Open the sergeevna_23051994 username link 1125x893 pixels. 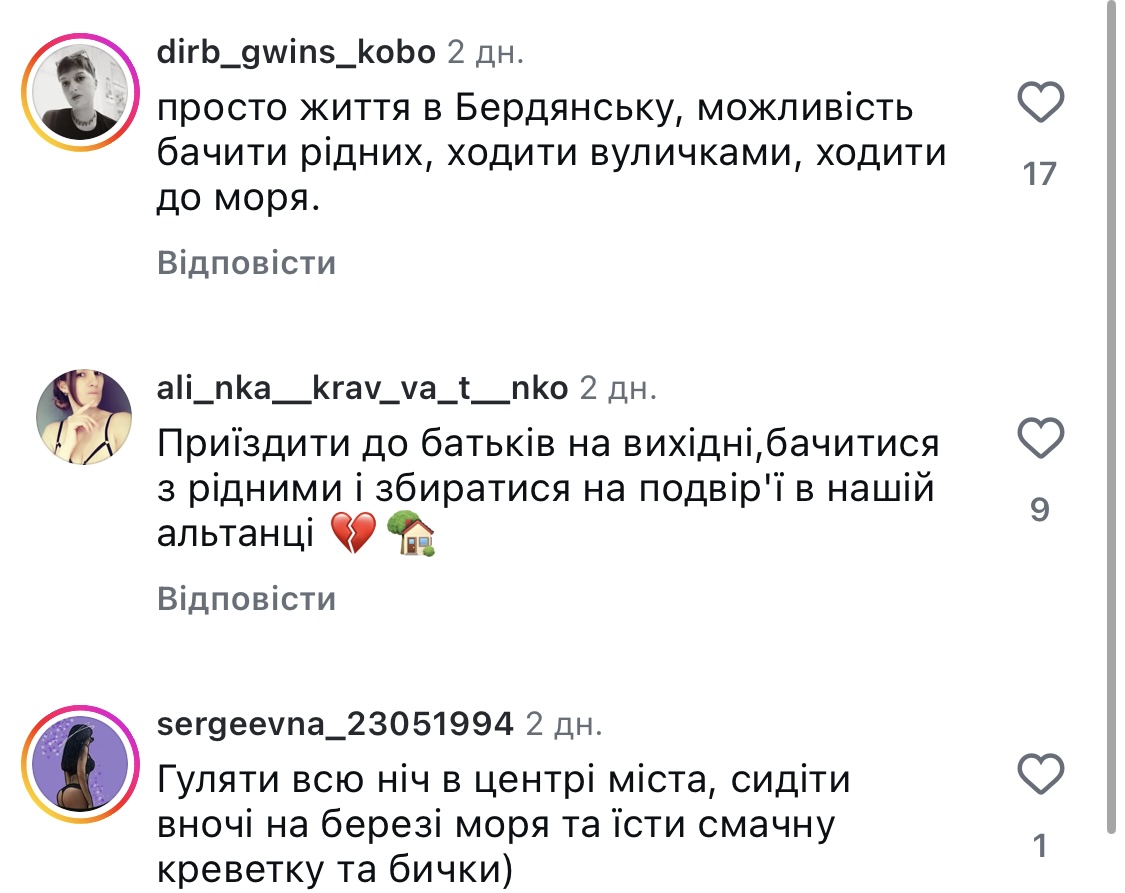pos(336,723)
